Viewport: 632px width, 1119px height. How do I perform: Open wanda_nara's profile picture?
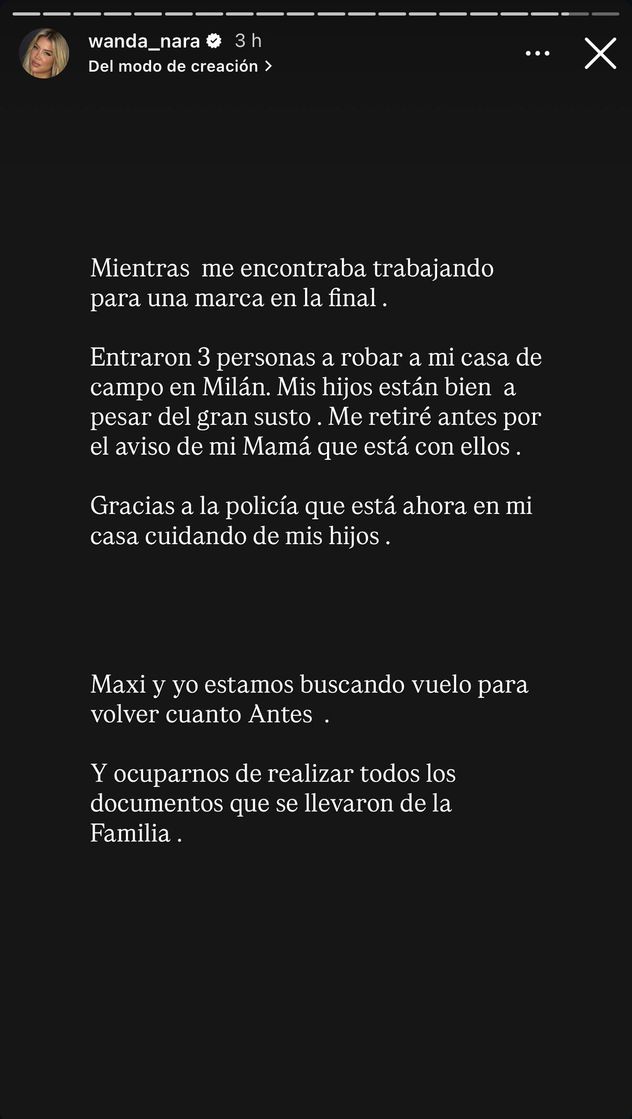click(x=44, y=54)
